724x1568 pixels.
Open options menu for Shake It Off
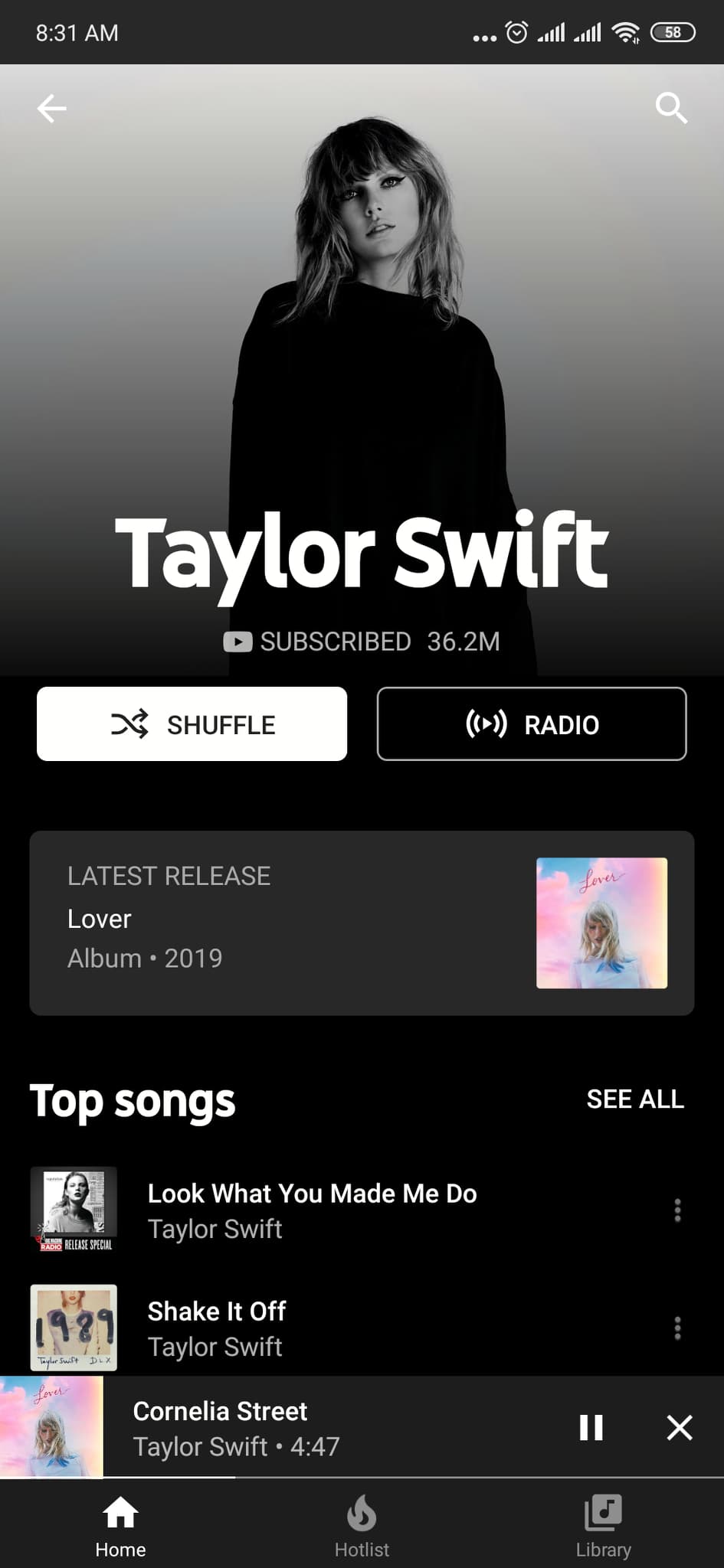(677, 1328)
